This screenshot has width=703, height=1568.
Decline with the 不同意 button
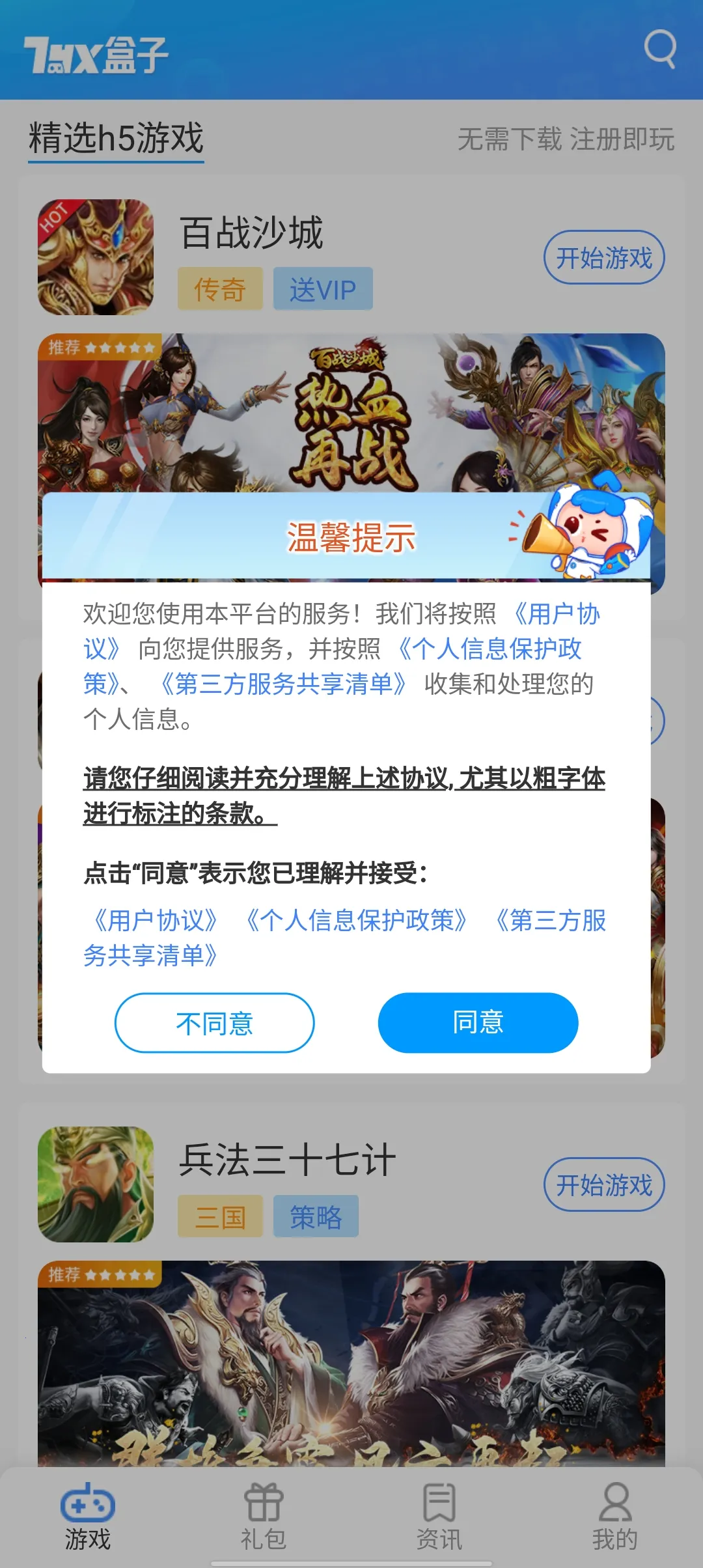pyautogui.click(x=215, y=1022)
